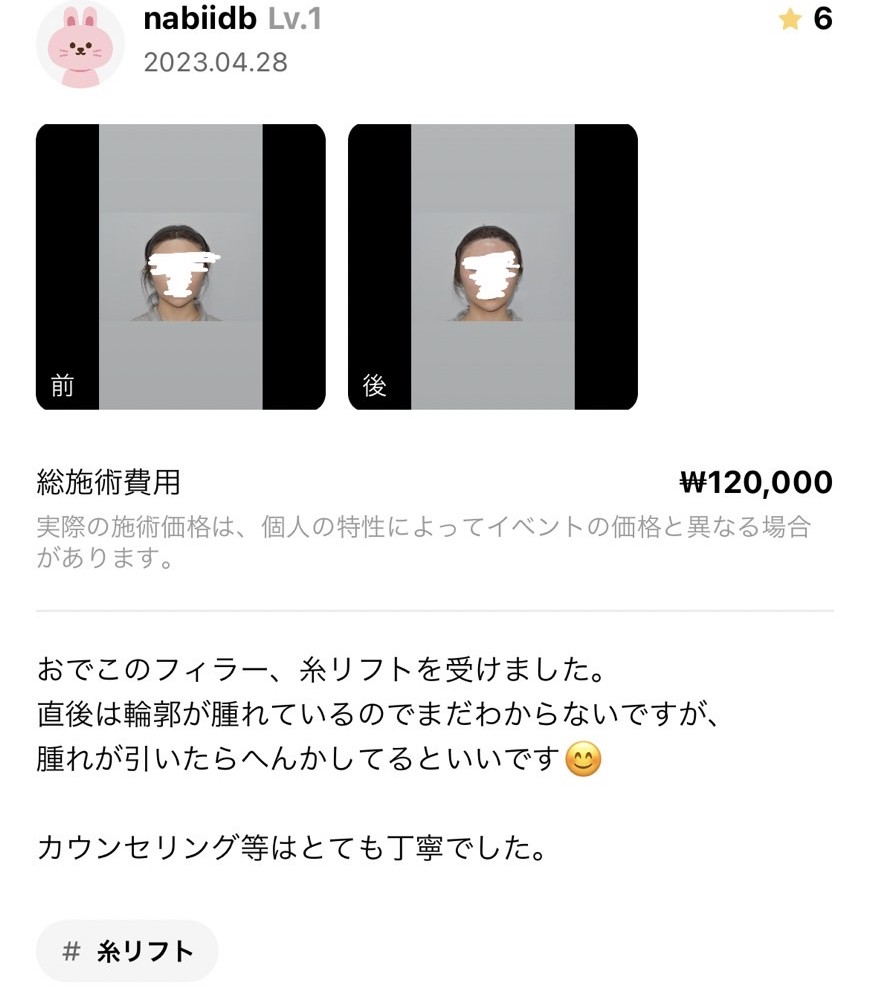870x1004 pixels.
Task: Select the 糸リフト hashtag chip
Action: click(127, 951)
